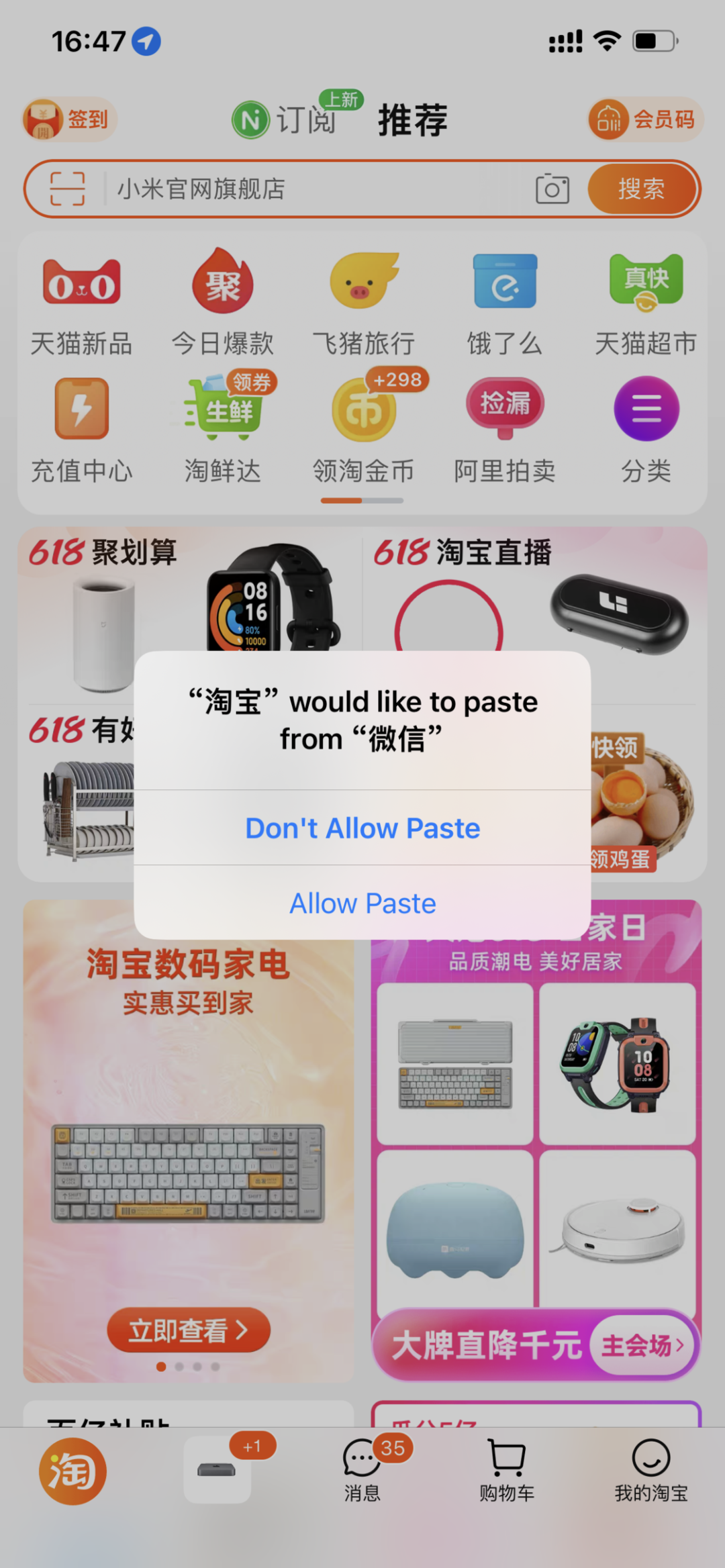
Task: Go to 我的淘宝 profile tab
Action: pos(651,1470)
